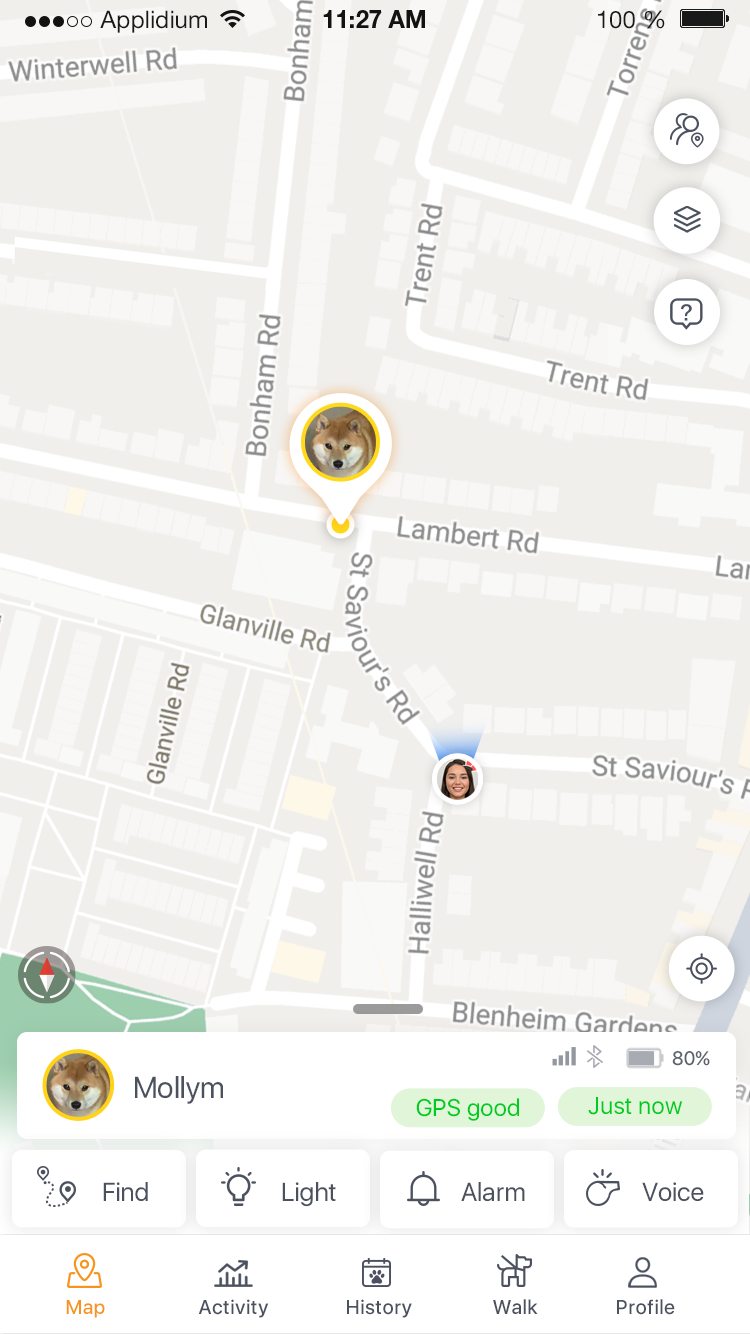Tap the user's avatar marker on the map
The image size is (750, 1334).
click(457, 779)
